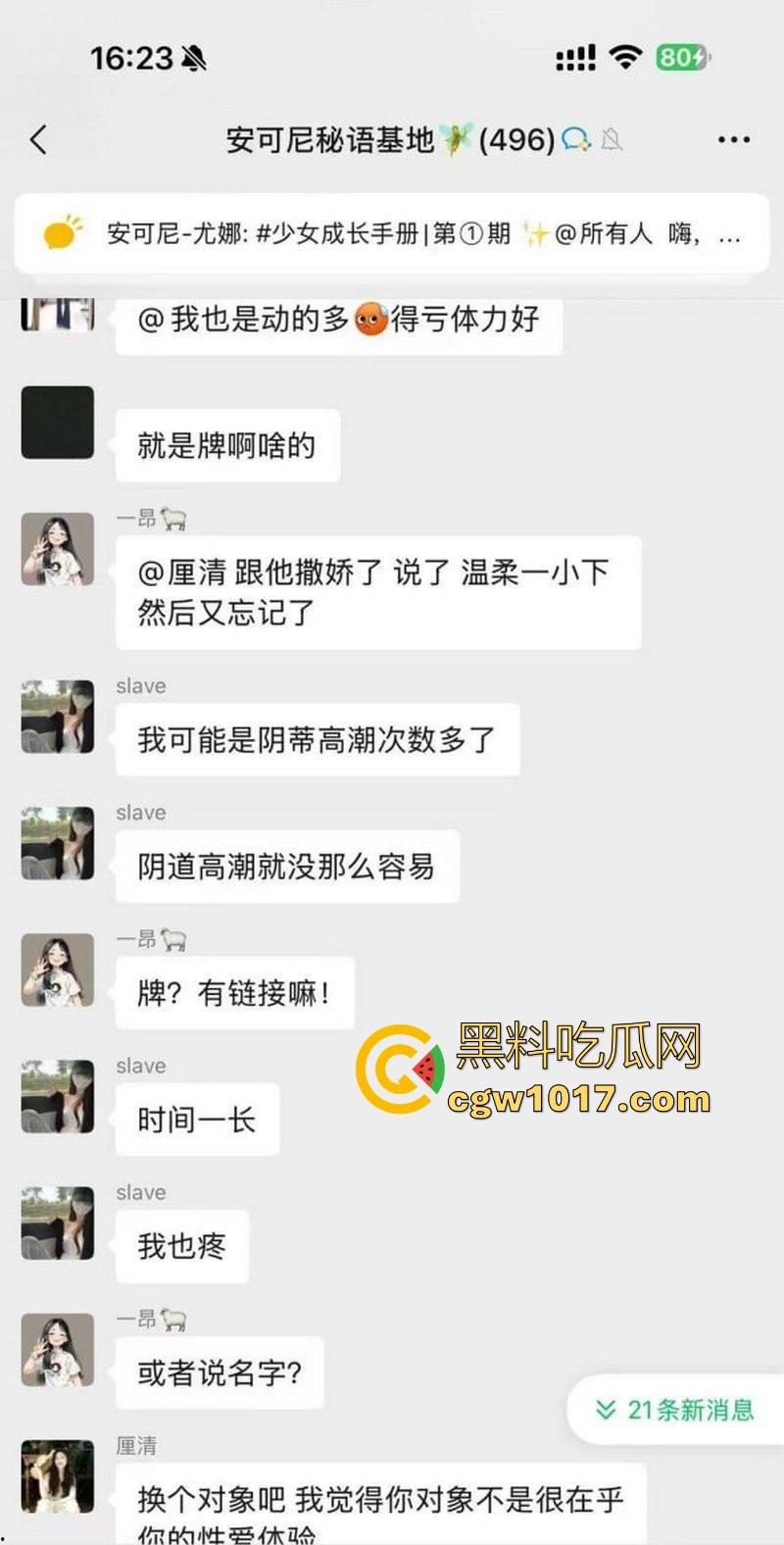The height and width of the screenshot is (1545, 784).
Task: Open the group chat overflow menu
Action: point(733,140)
